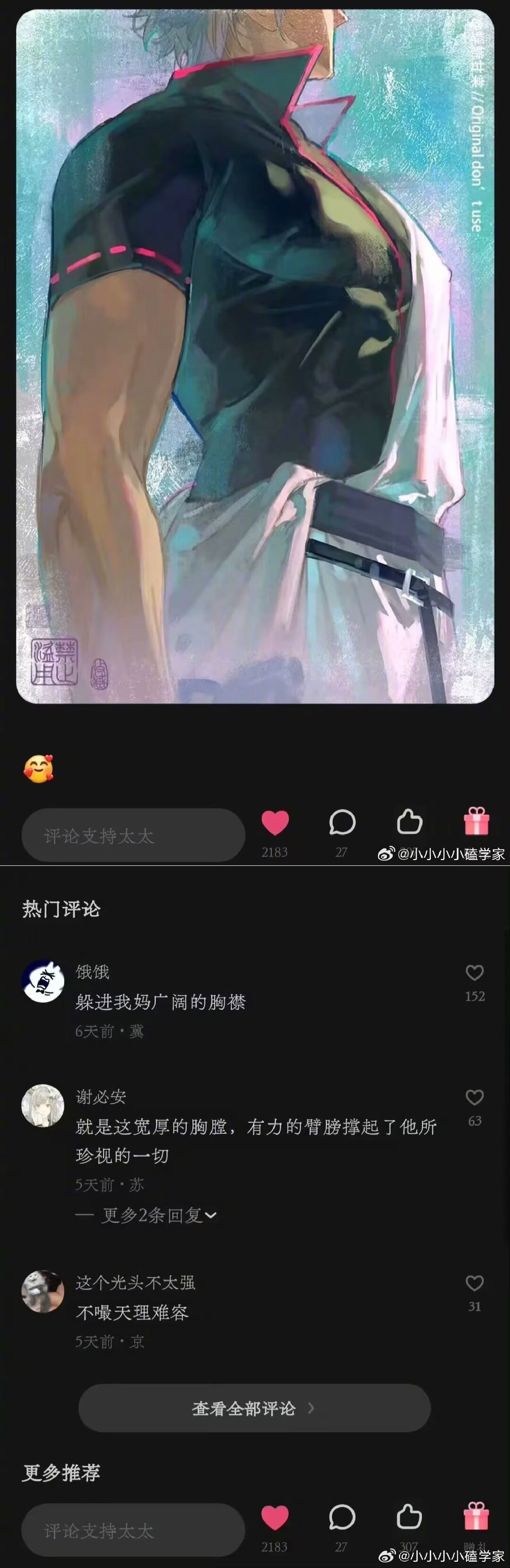Tap the 评论支持太太 field above the 热门评论 heading
510x1568 pixels.
[133, 835]
